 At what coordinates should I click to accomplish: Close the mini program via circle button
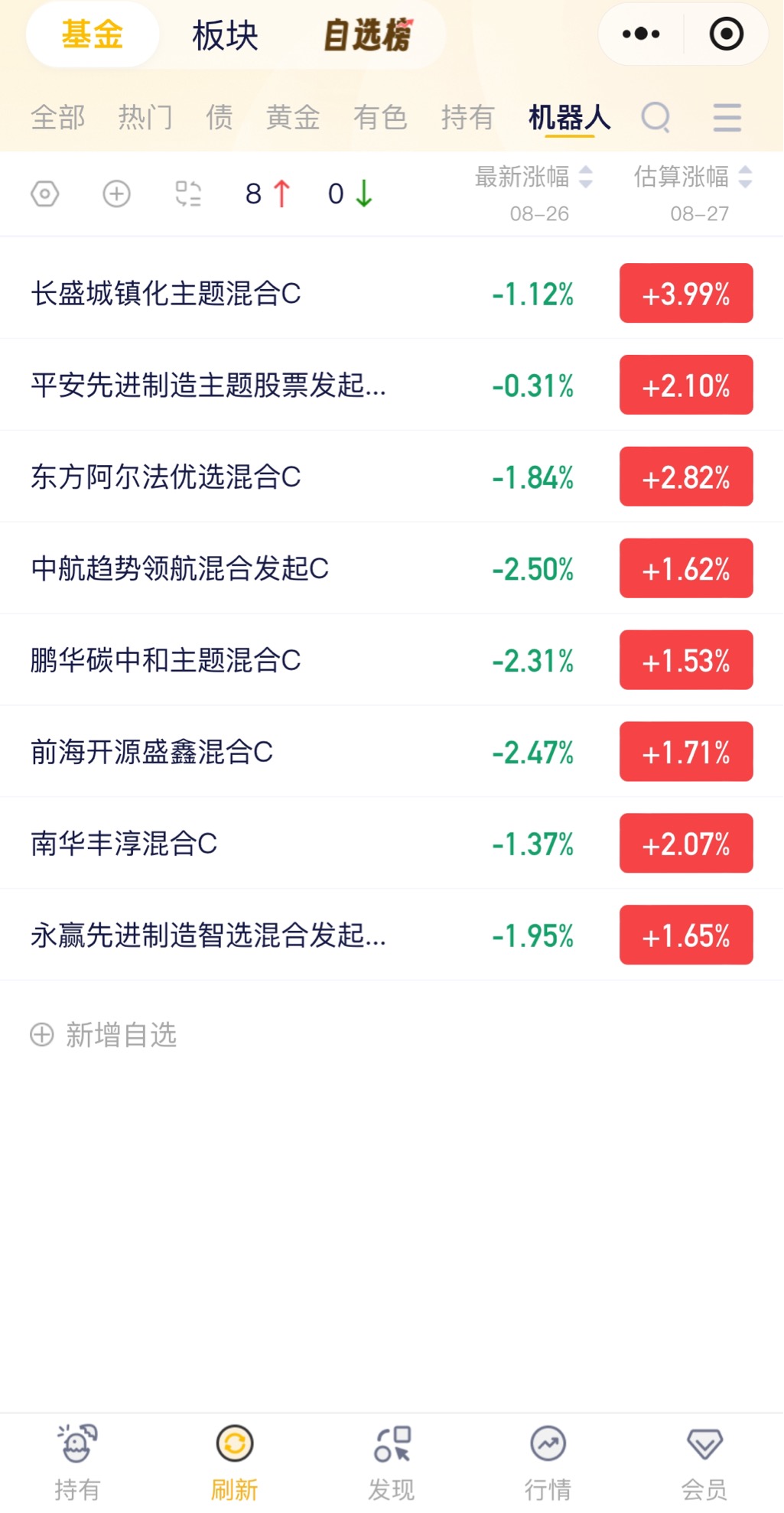(726, 34)
